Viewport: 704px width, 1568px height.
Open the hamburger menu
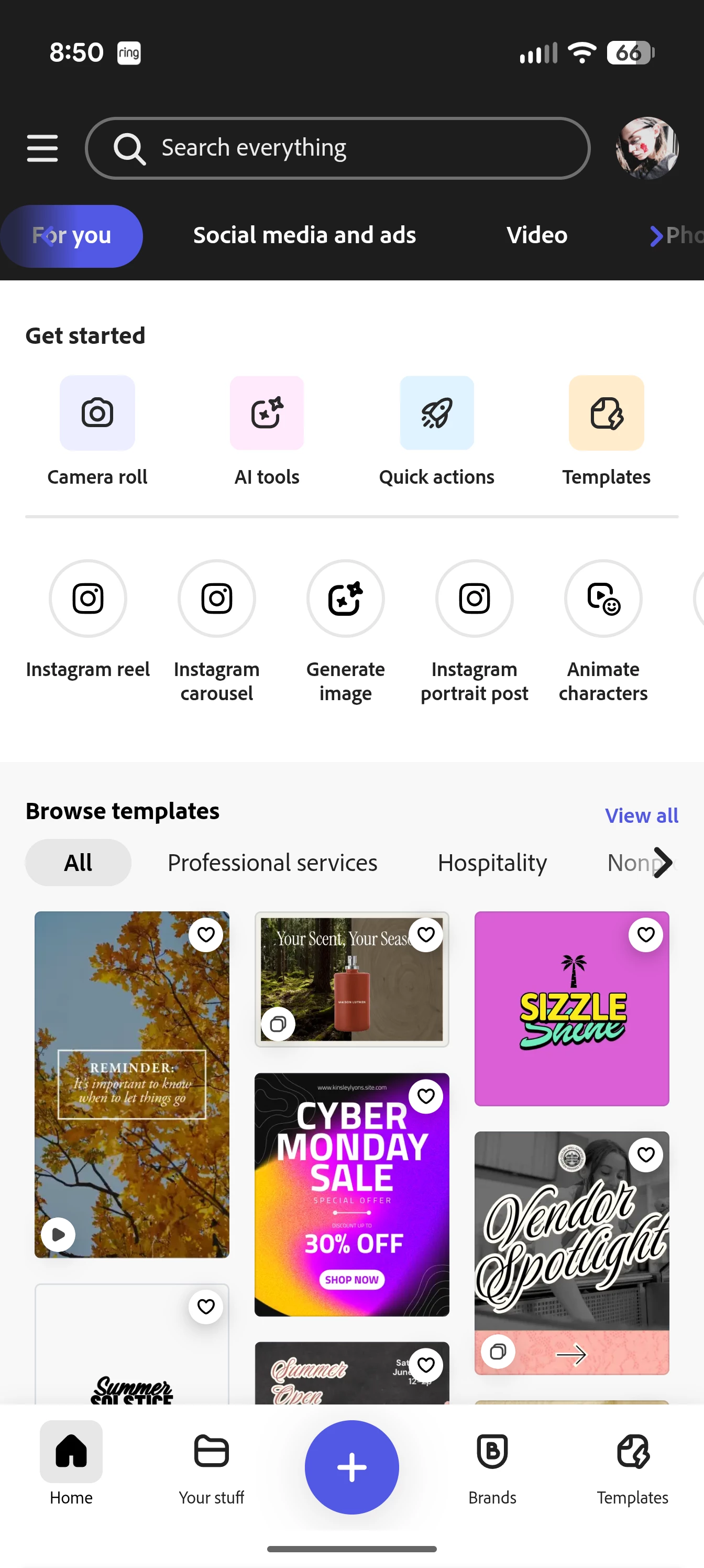42,148
